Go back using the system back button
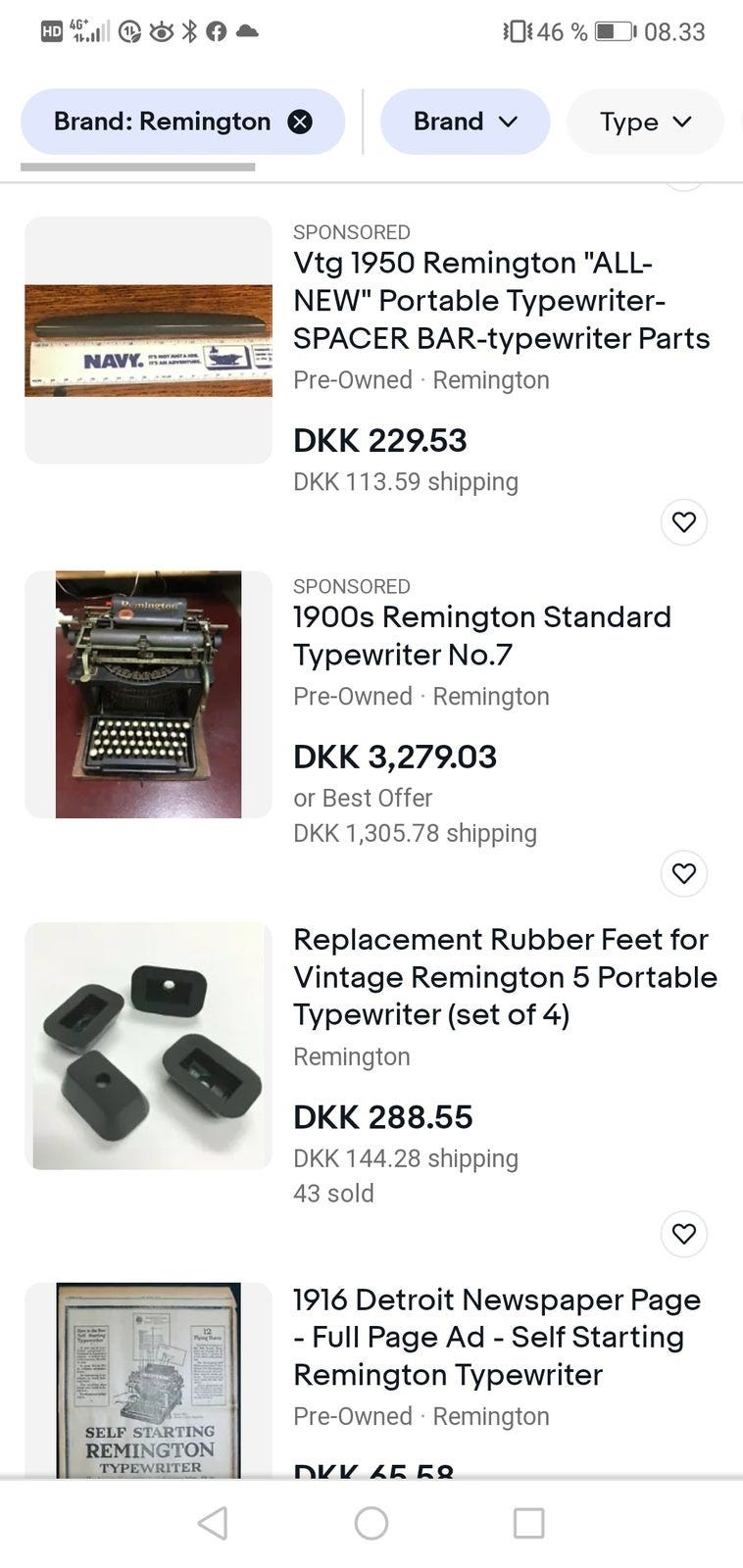Viewport: 743px width, 1568px height. coord(213,1523)
